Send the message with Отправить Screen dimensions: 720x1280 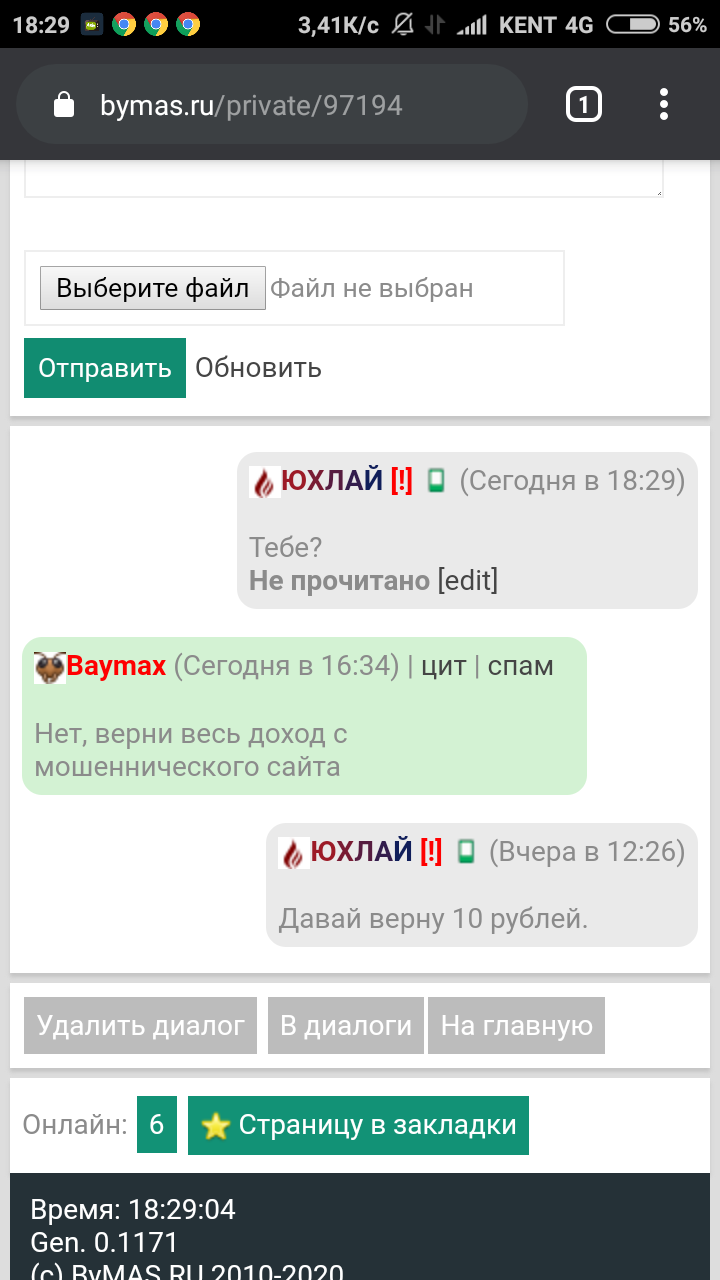coord(105,368)
